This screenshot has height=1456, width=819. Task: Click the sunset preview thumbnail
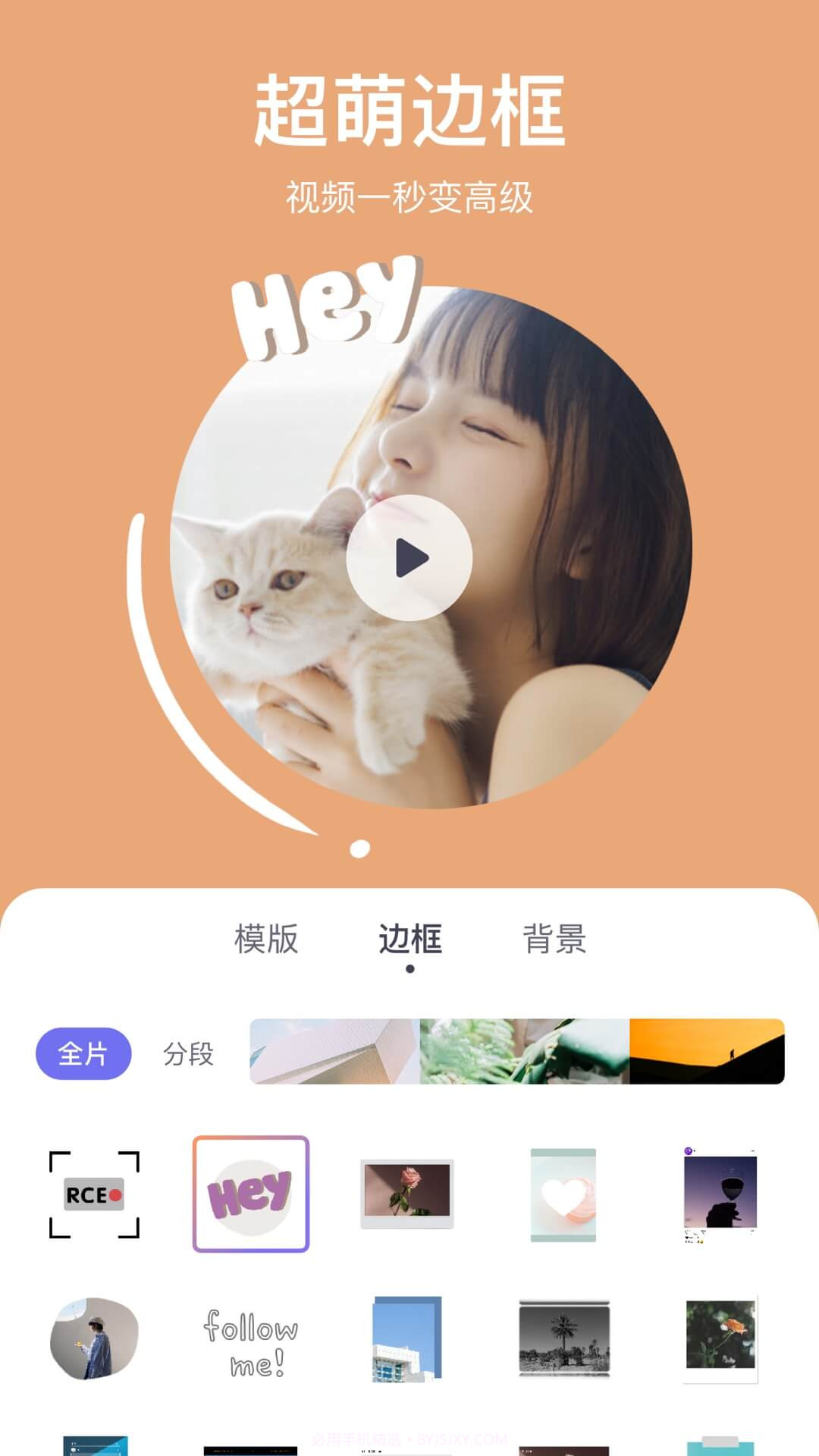pos(705,1053)
